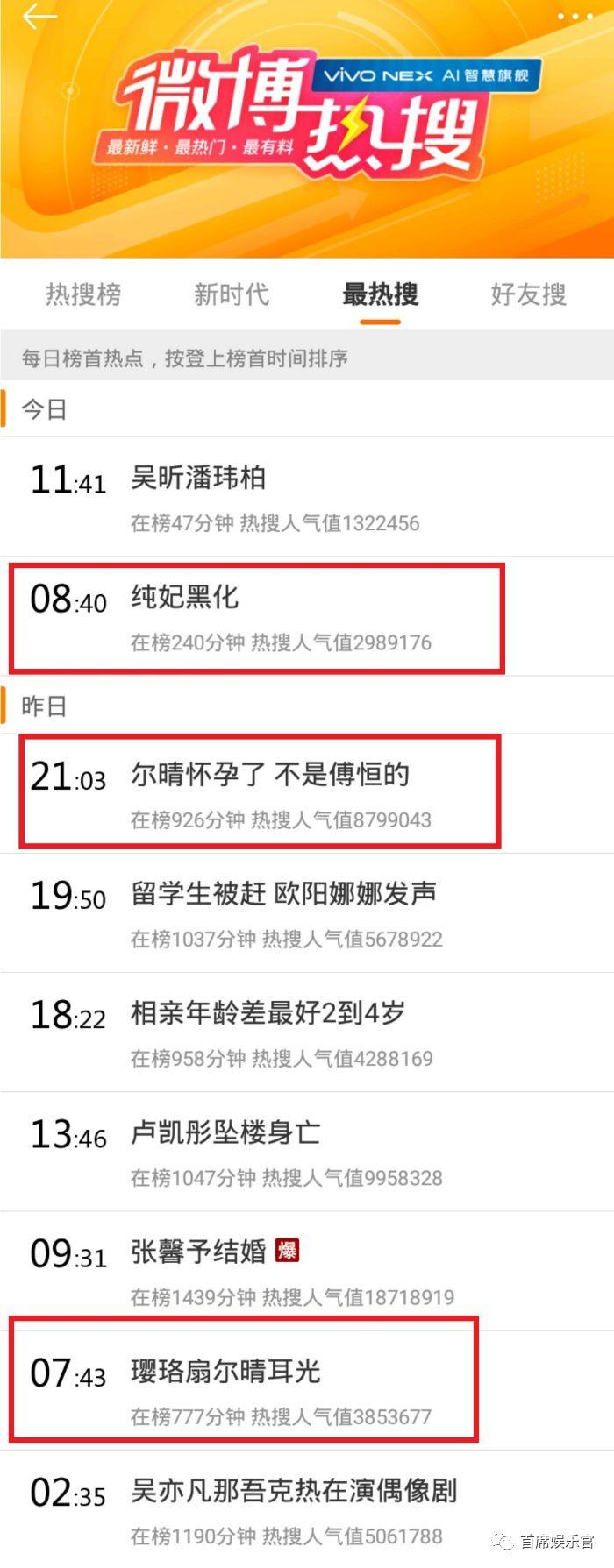The image size is (614, 1568).
Task: Open the 纯妃黑化 hot search
Action: [x=185, y=598]
